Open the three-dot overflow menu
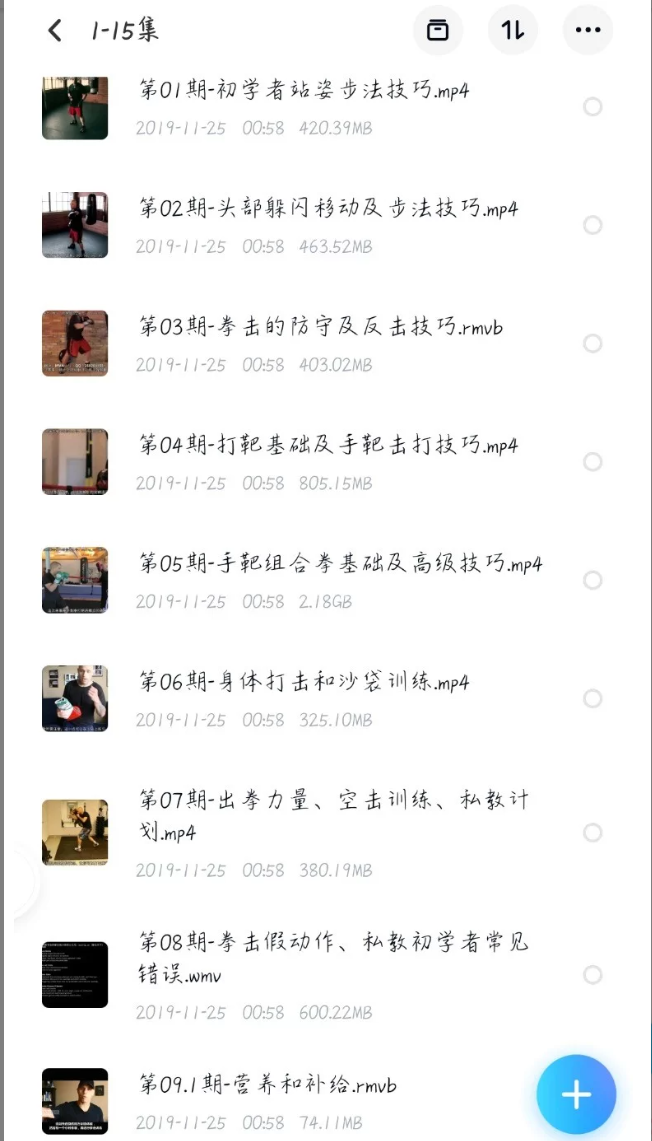Screen dimensions: 652x1141 click(x=588, y=31)
